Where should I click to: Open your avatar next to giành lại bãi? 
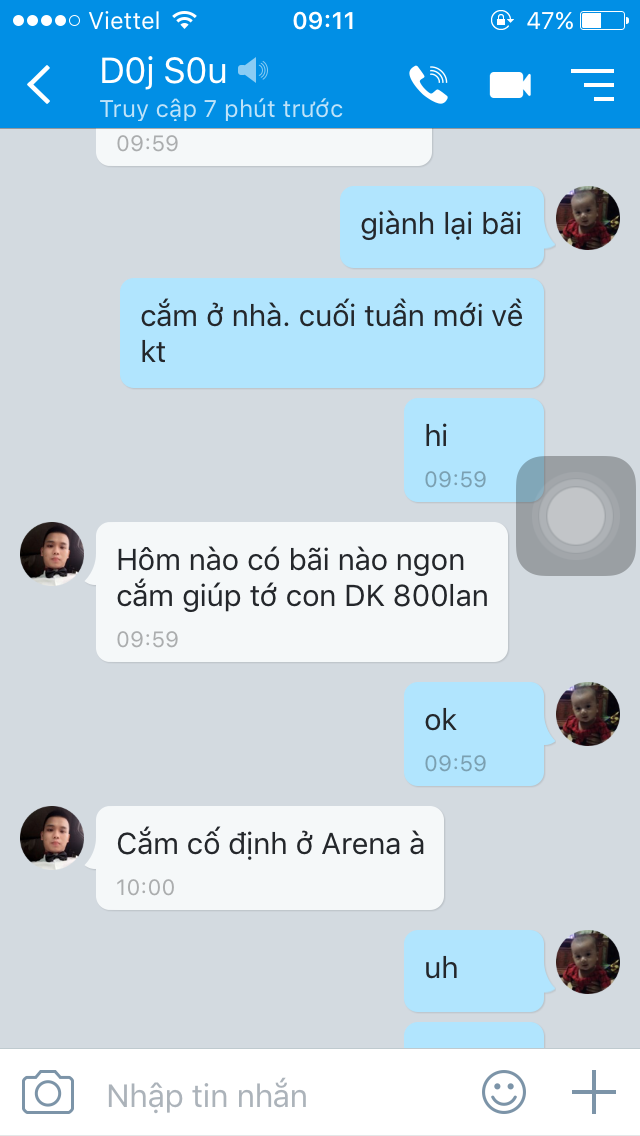588,218
